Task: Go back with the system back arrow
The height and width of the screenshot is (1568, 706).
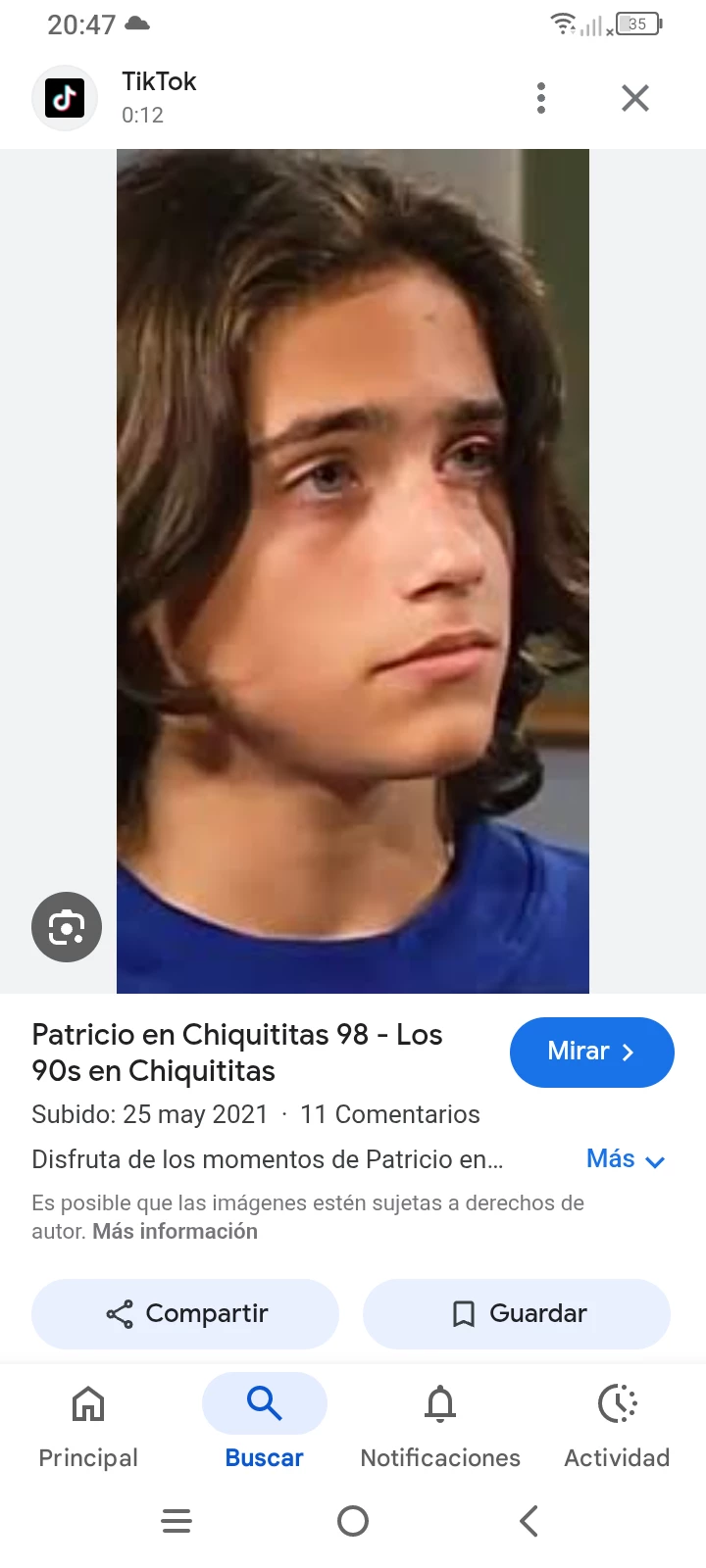Action: (x=529, y=1521)
